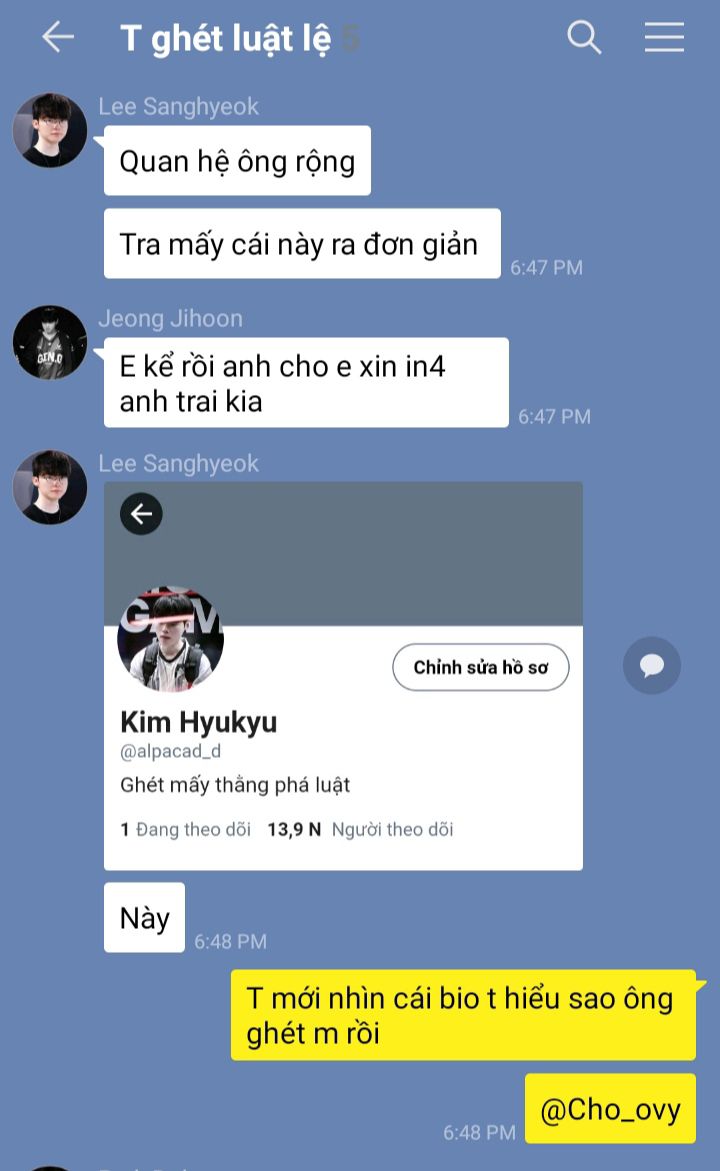Search within this chat

tap(584, 38)
